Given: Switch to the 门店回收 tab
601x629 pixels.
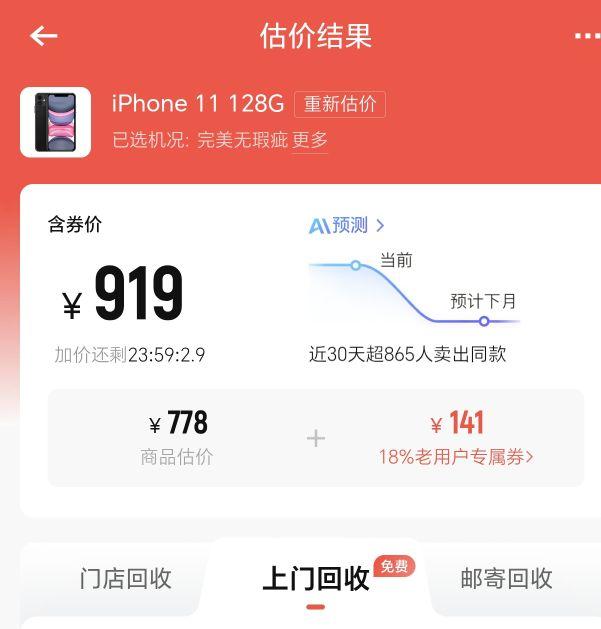Looking at the screenshot, I should pos(126,578).
